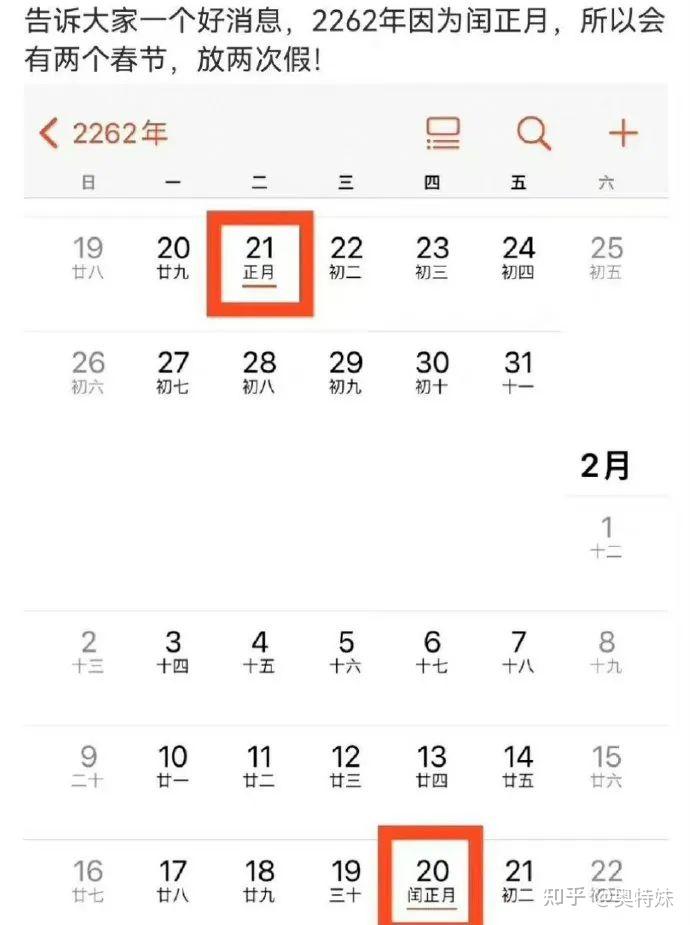Add a new calendar event
The height and width of the screenshot is (925, 690).
tap(622, 132)
